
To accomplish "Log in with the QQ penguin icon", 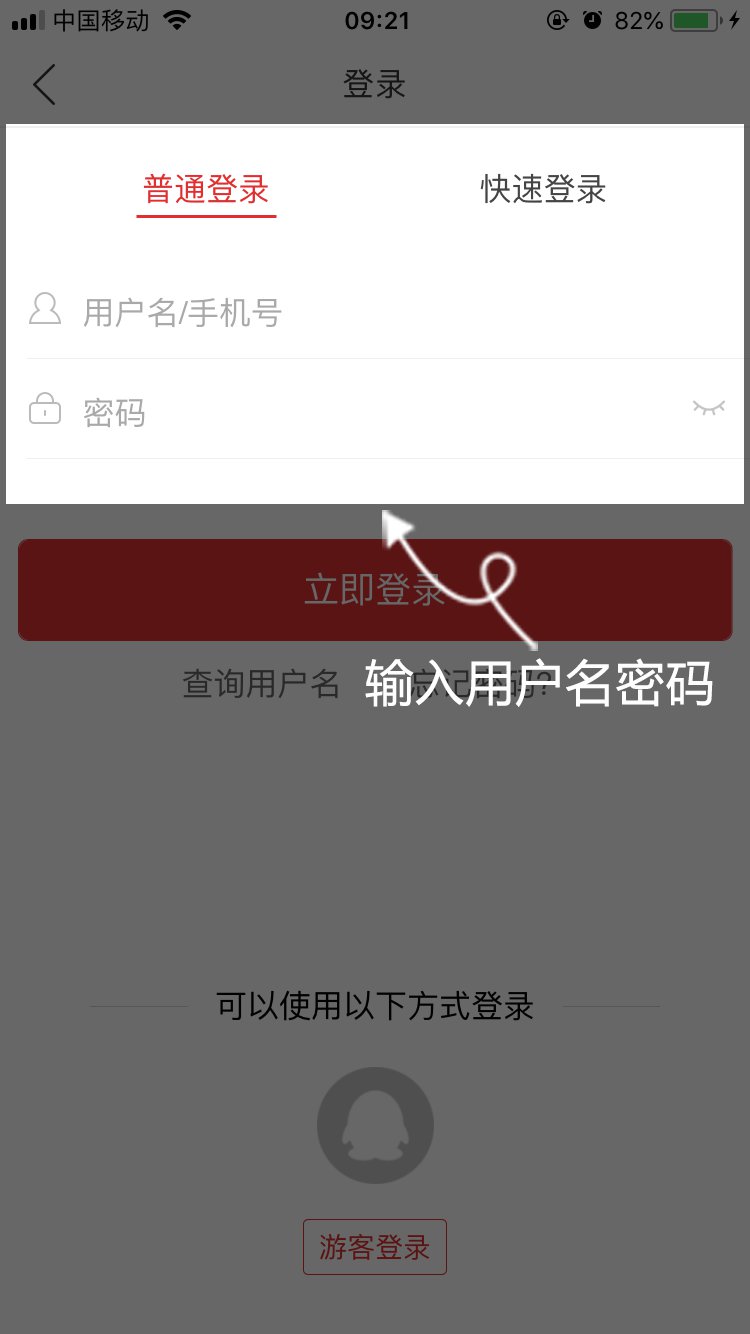I will point(375,1125).
